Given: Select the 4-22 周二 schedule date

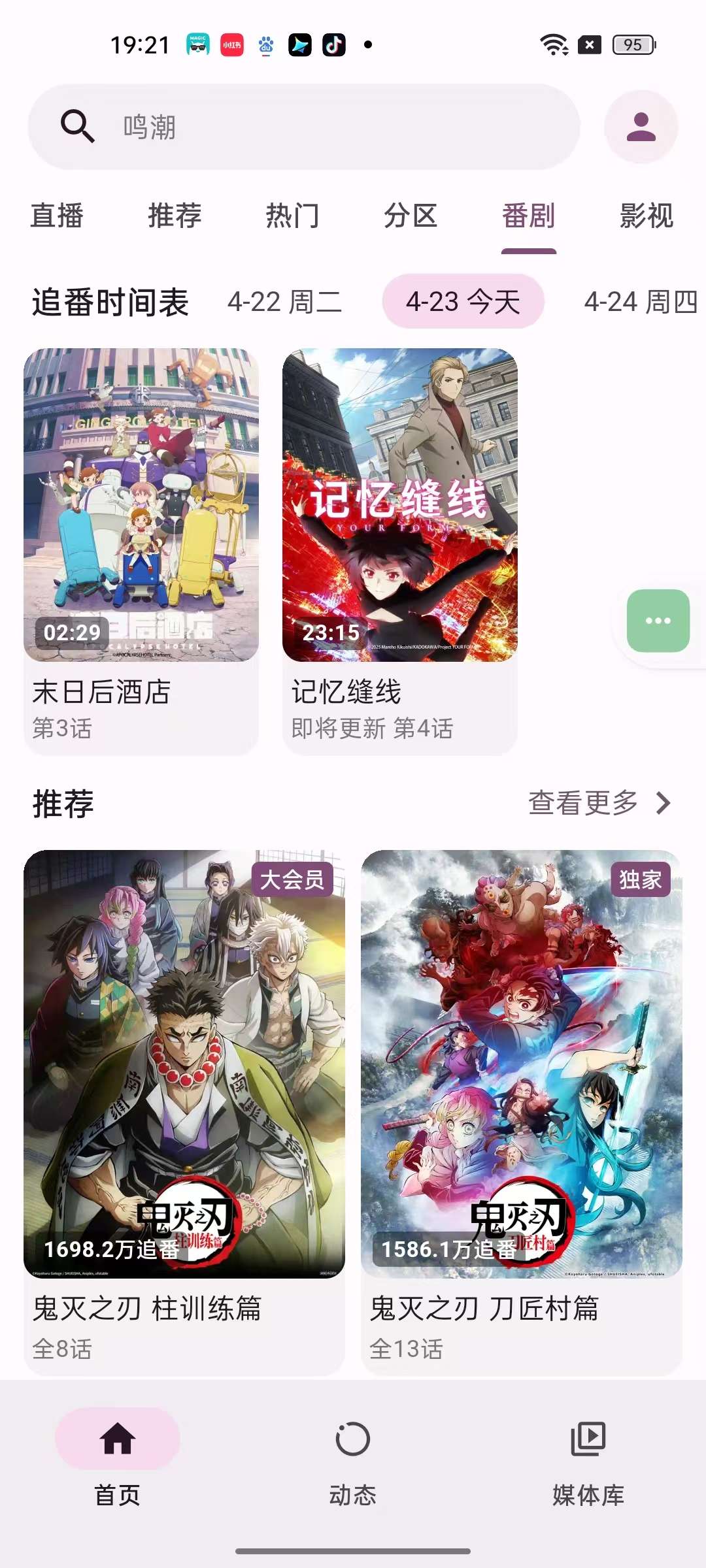Looking at the screenshot, I should [x=284, y=302].
